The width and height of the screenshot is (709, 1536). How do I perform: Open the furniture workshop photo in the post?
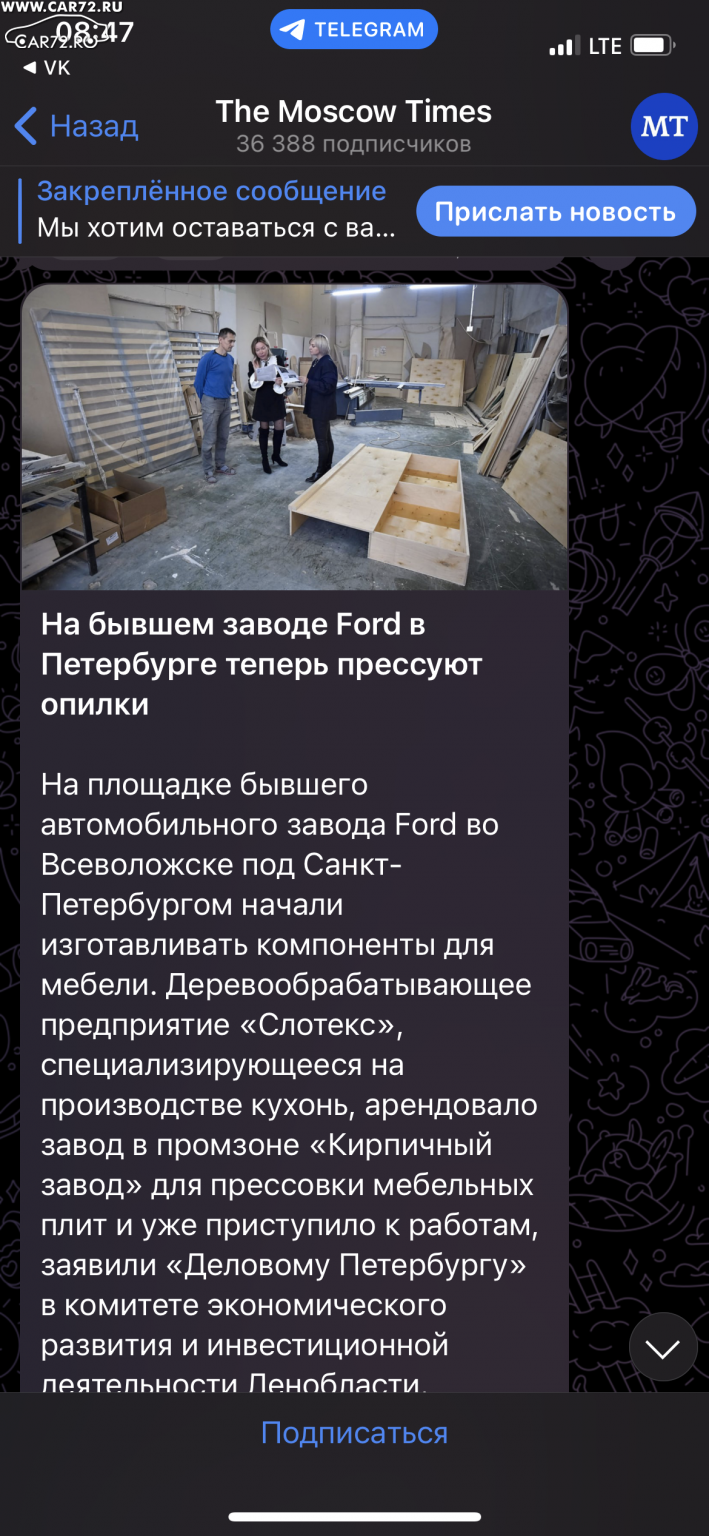[295, 437]
